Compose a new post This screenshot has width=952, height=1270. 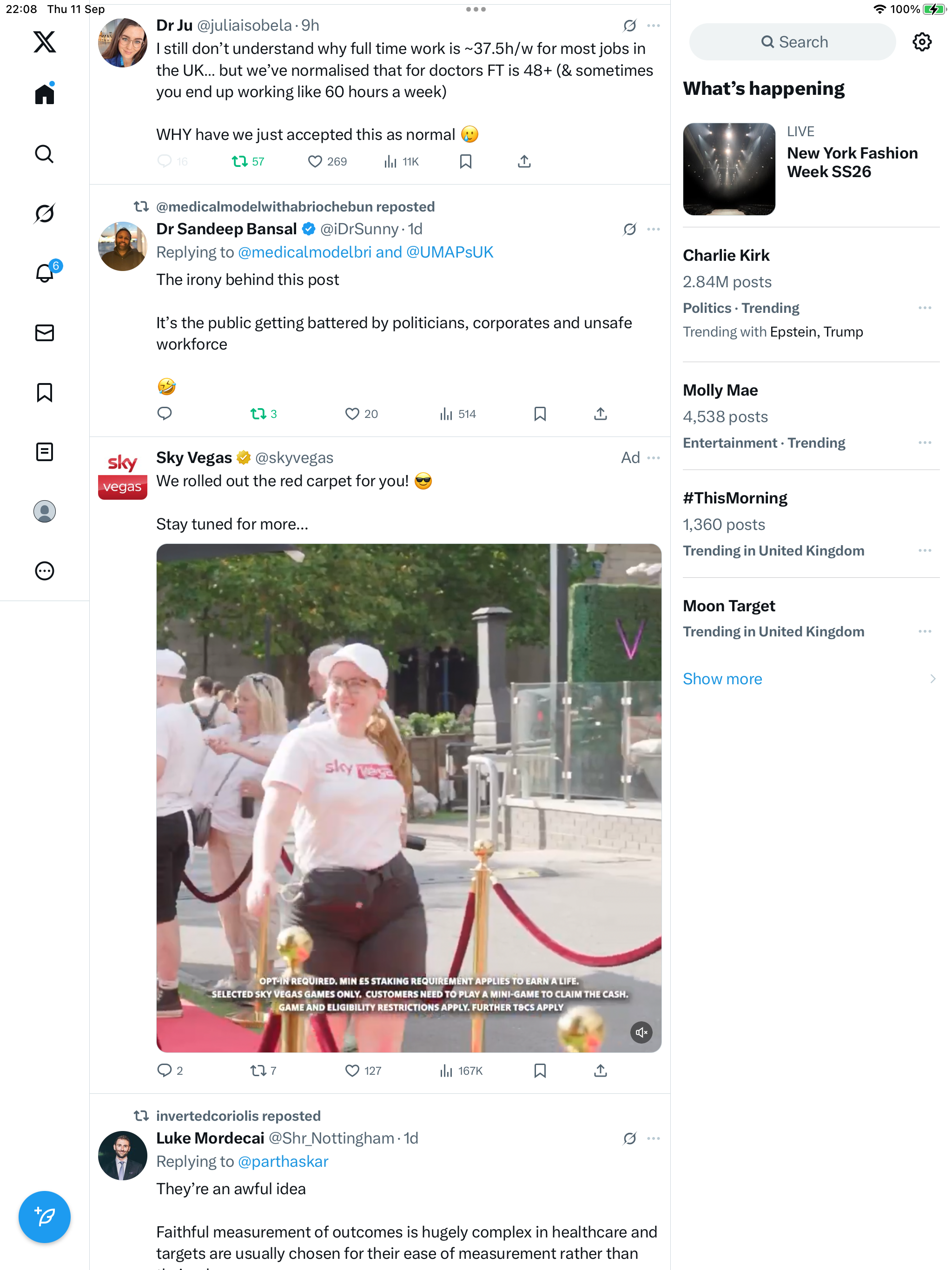pyautogui.click(x=44, y=1217)
